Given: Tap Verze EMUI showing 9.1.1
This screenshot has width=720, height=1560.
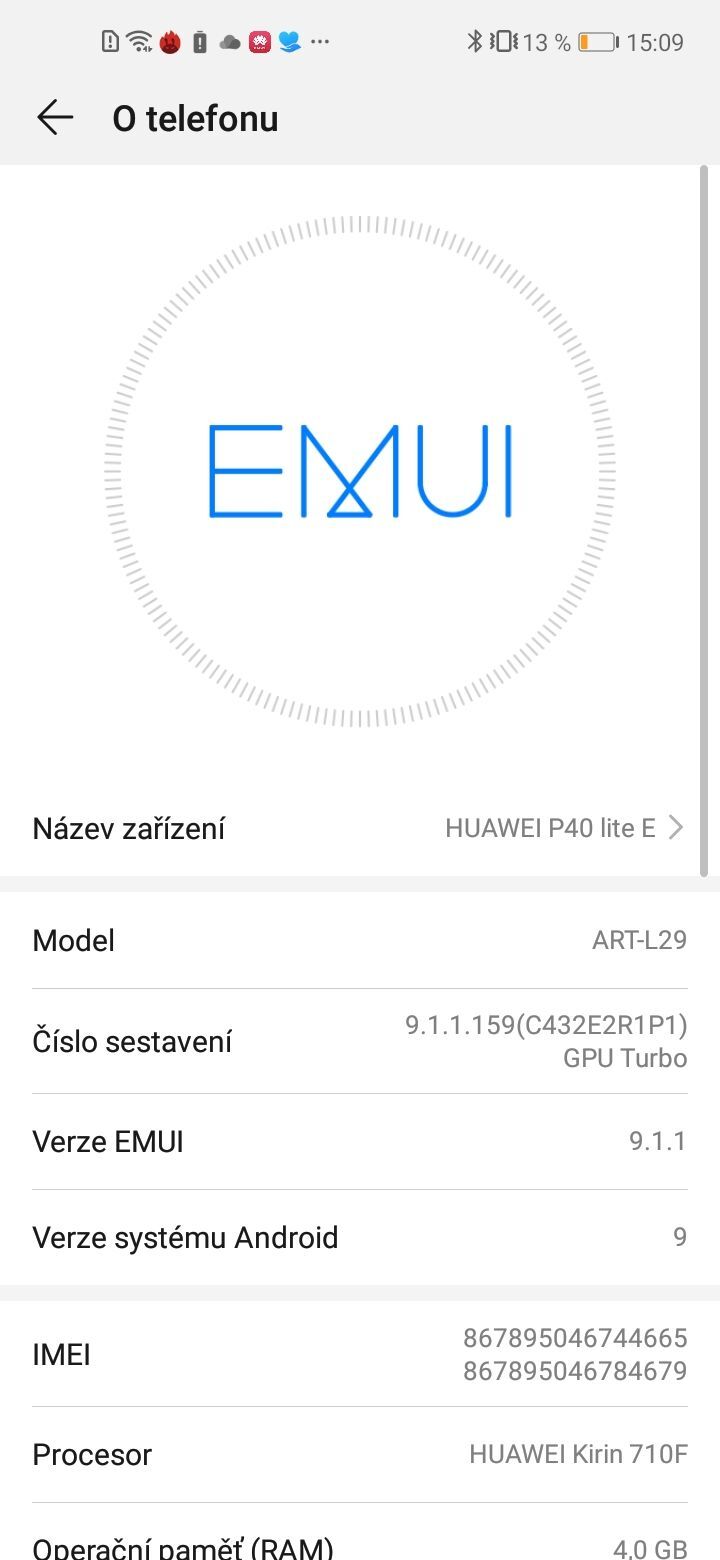Looking at the screenshot, I should click(x=360, y=1140).
